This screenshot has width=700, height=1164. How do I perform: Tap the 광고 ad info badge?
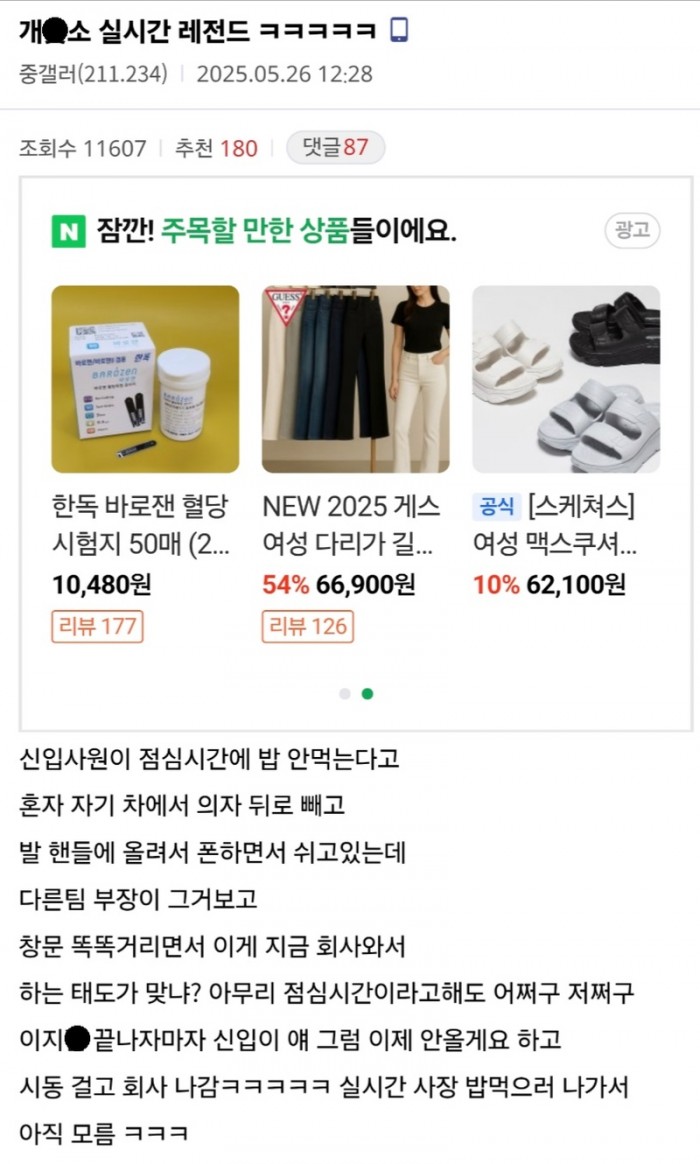pos(632,230)
